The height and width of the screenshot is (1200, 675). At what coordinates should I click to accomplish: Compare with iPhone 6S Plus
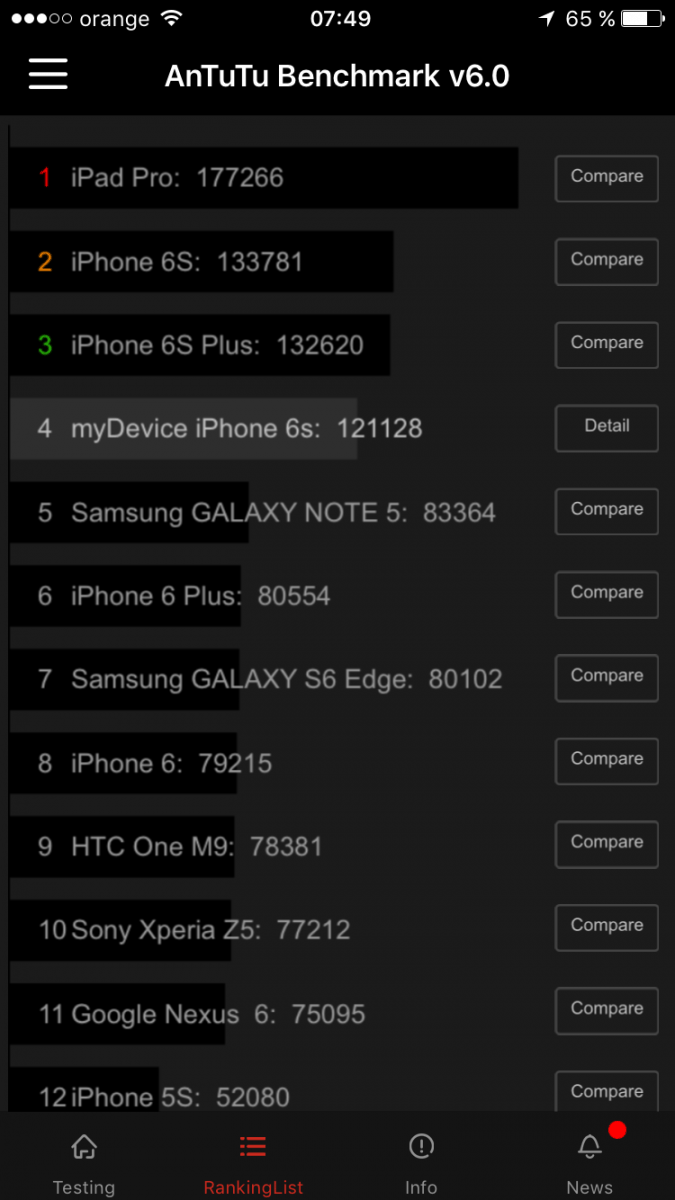click(607, 345)
